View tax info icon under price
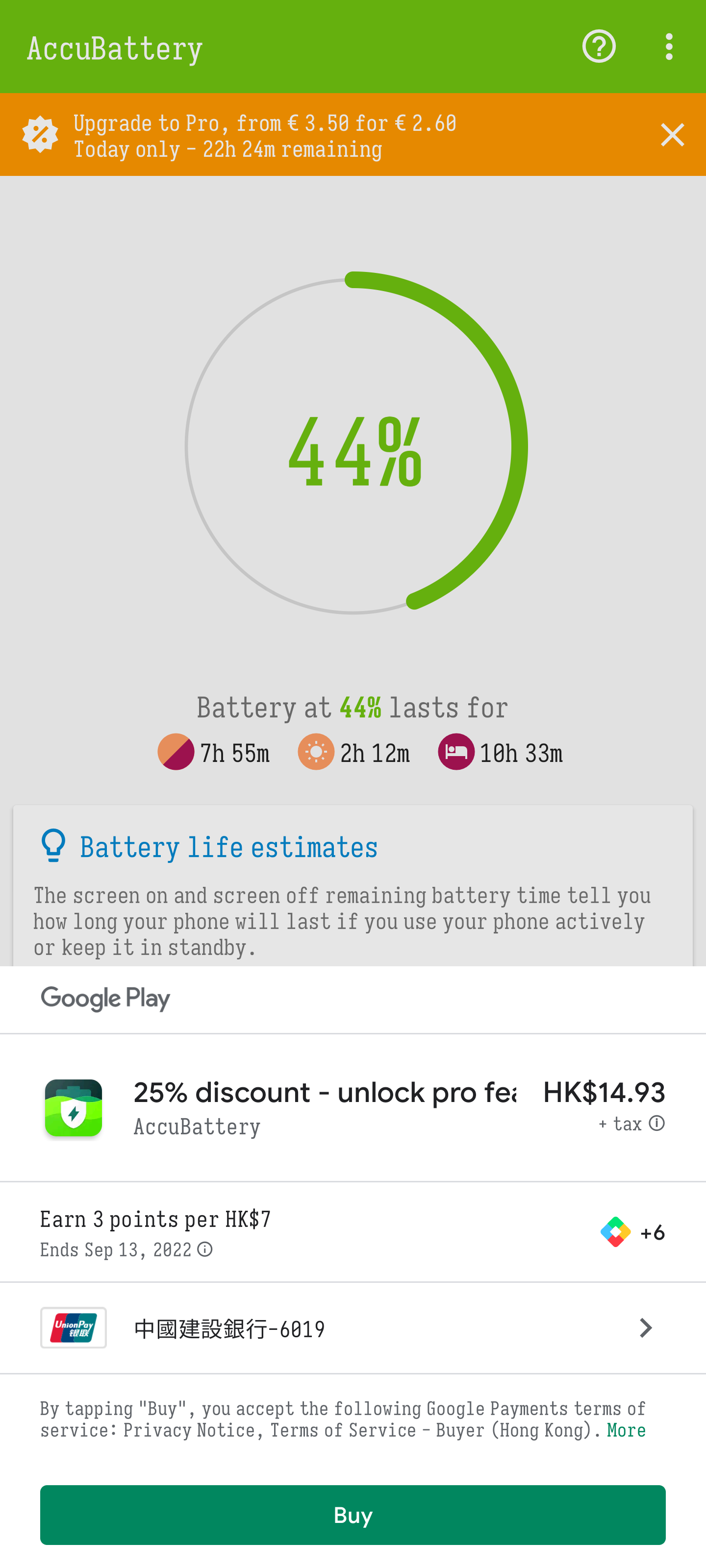This screenshot has height=1568, width=706. click(x=656, y=1124)
